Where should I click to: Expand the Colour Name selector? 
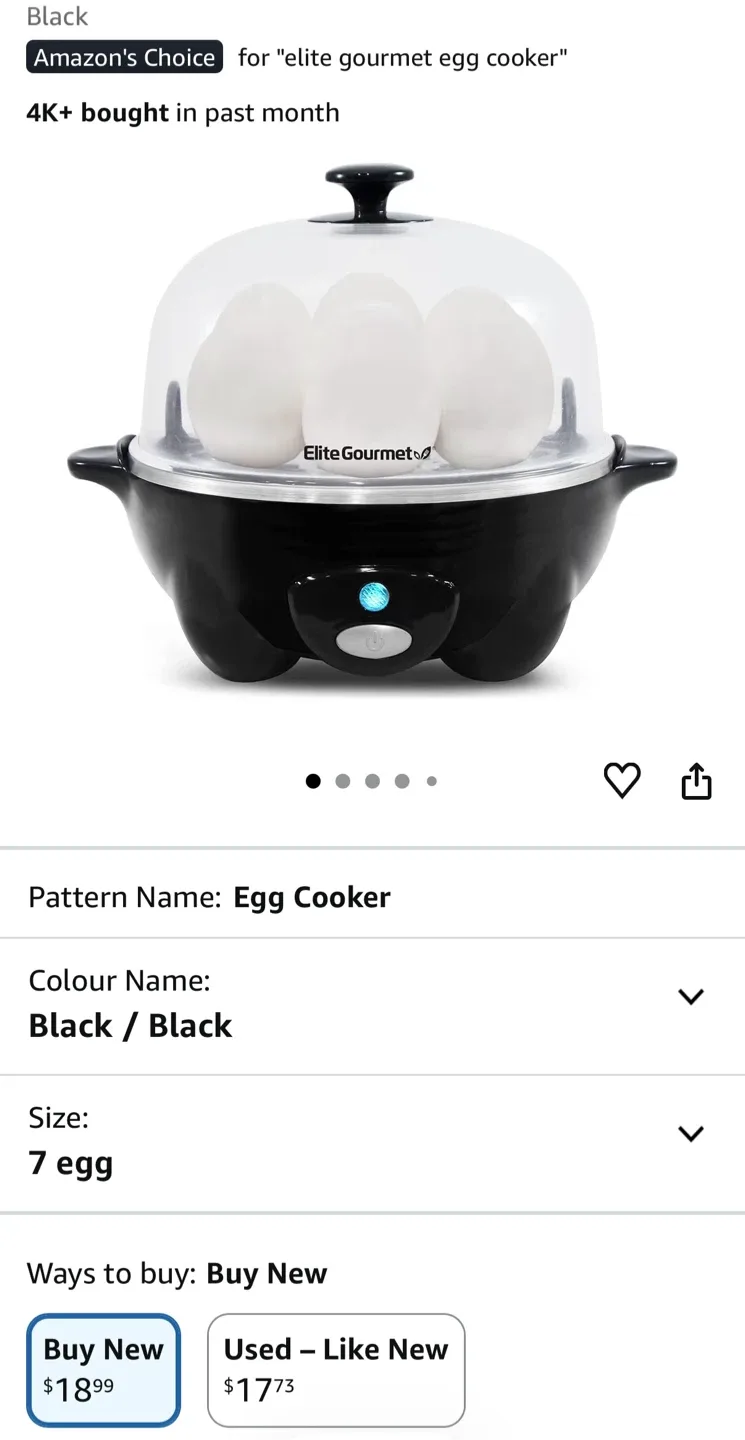691,996
